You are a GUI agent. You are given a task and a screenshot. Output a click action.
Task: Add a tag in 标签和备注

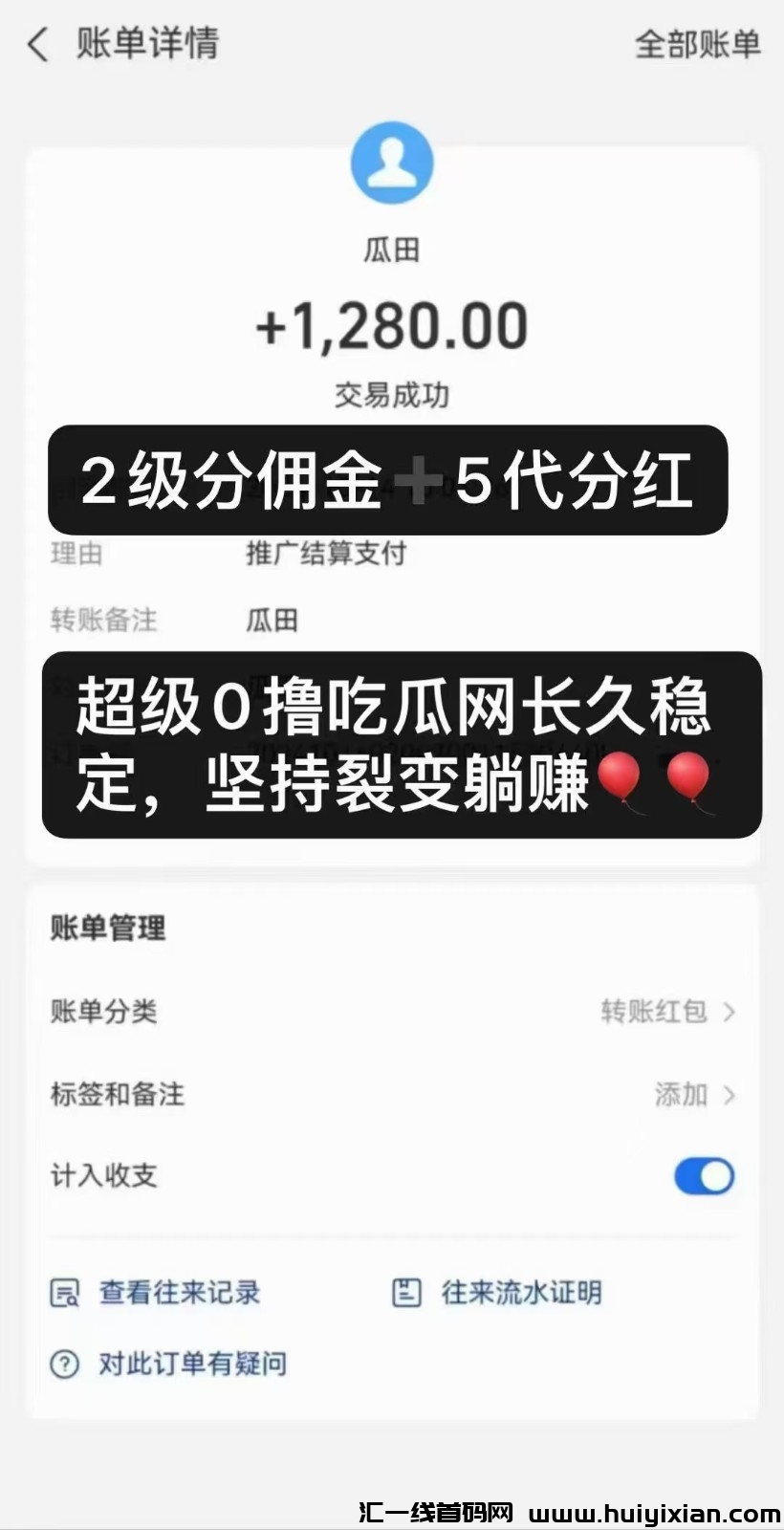(x=693, y=1094)
